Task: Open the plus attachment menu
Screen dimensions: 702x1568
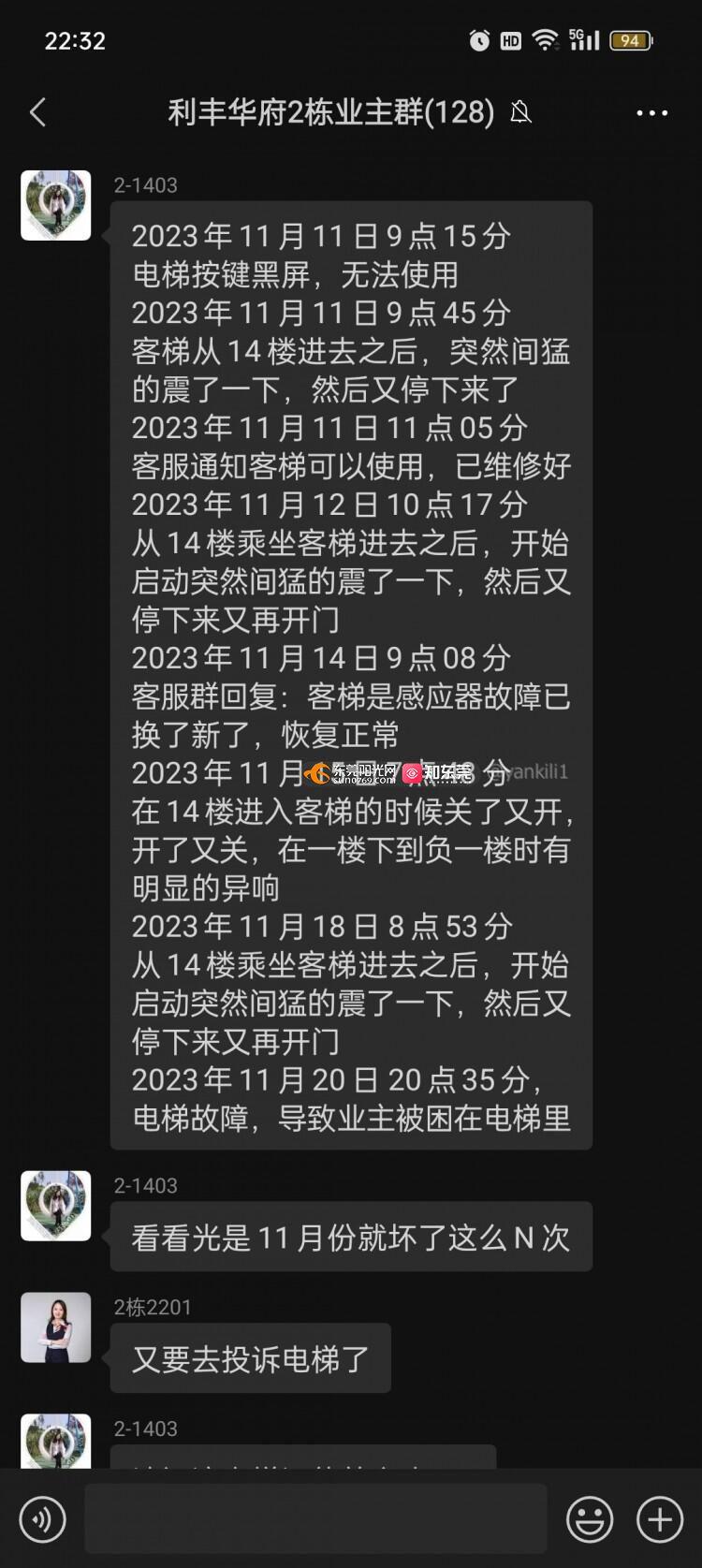Action: tap(660, 1518)
